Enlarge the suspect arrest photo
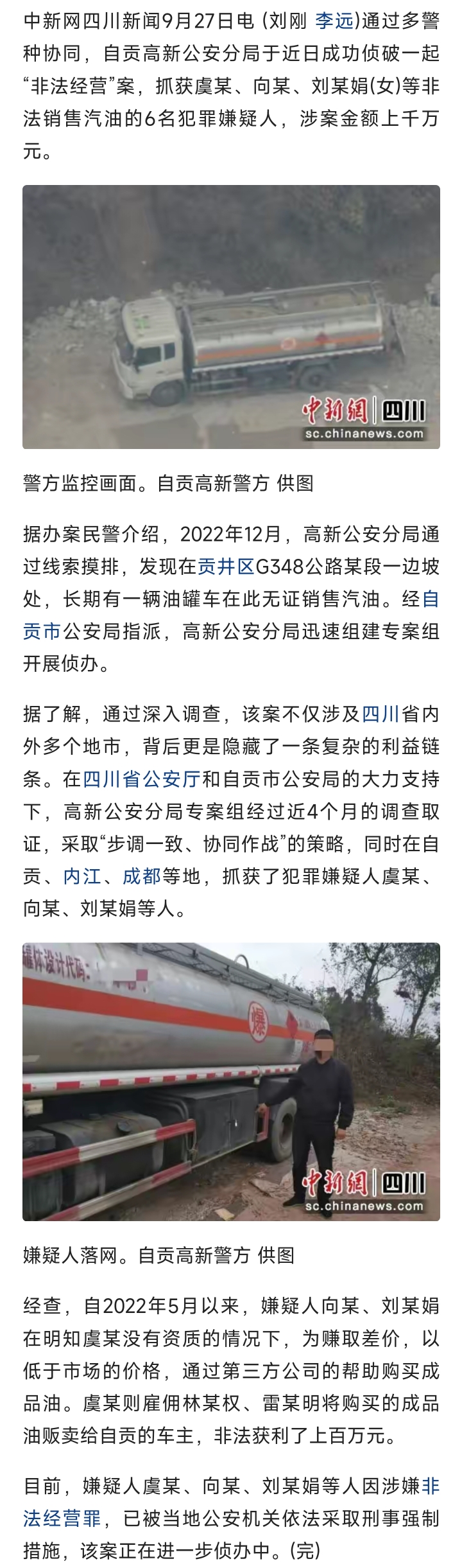Image resolution: width=462 pixels, height=1568 pixels. [231, 1081]
